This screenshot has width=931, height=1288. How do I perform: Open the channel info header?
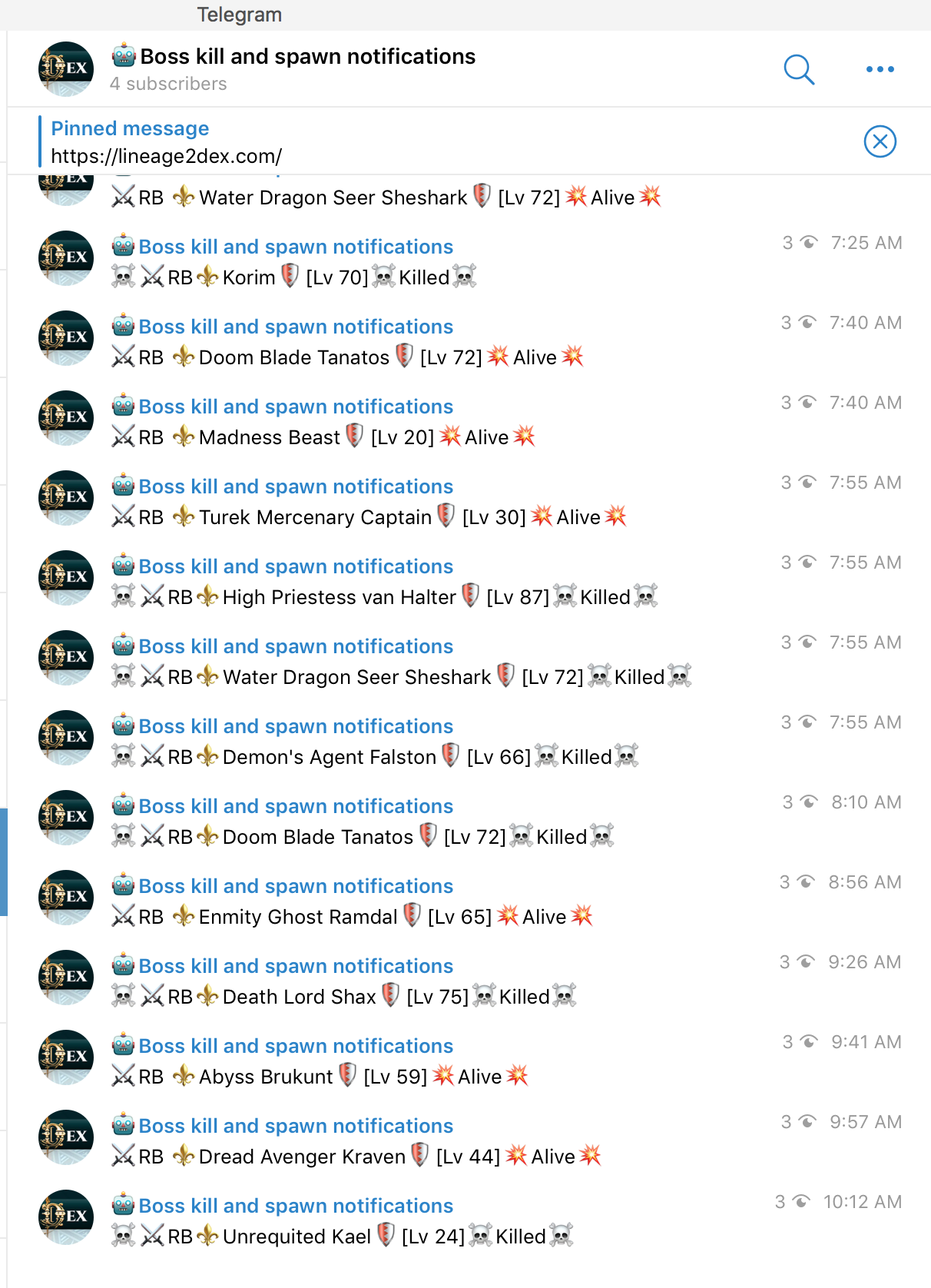[307, 68]
